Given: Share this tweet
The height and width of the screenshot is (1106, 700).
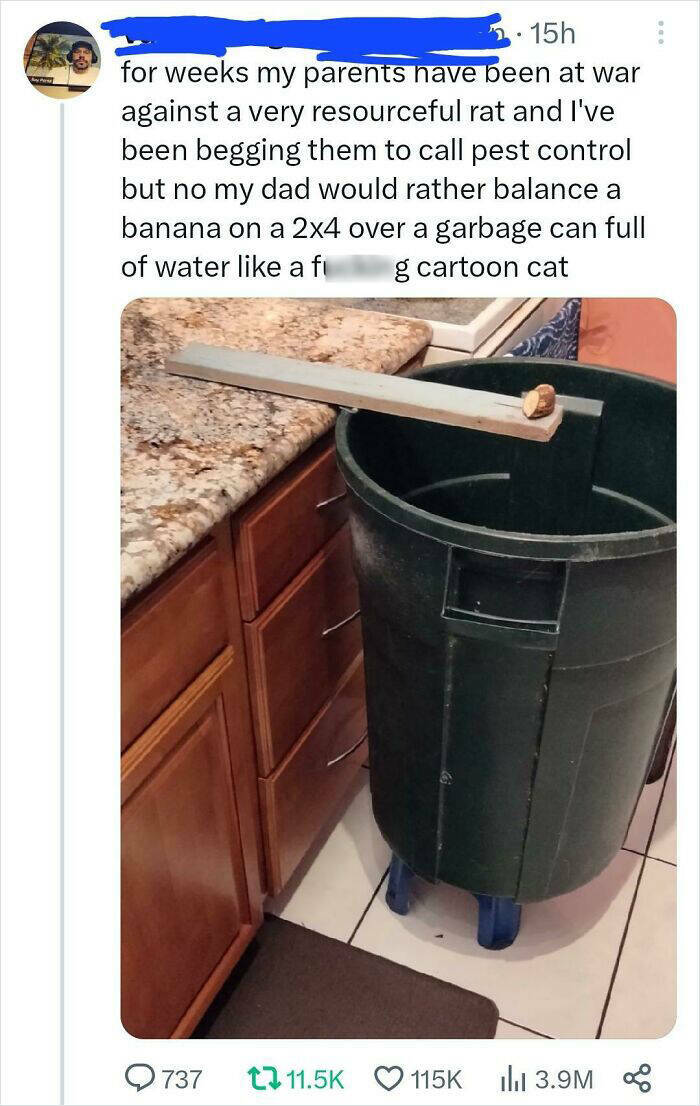Looking at the screenshot, I should (636, 1078).
